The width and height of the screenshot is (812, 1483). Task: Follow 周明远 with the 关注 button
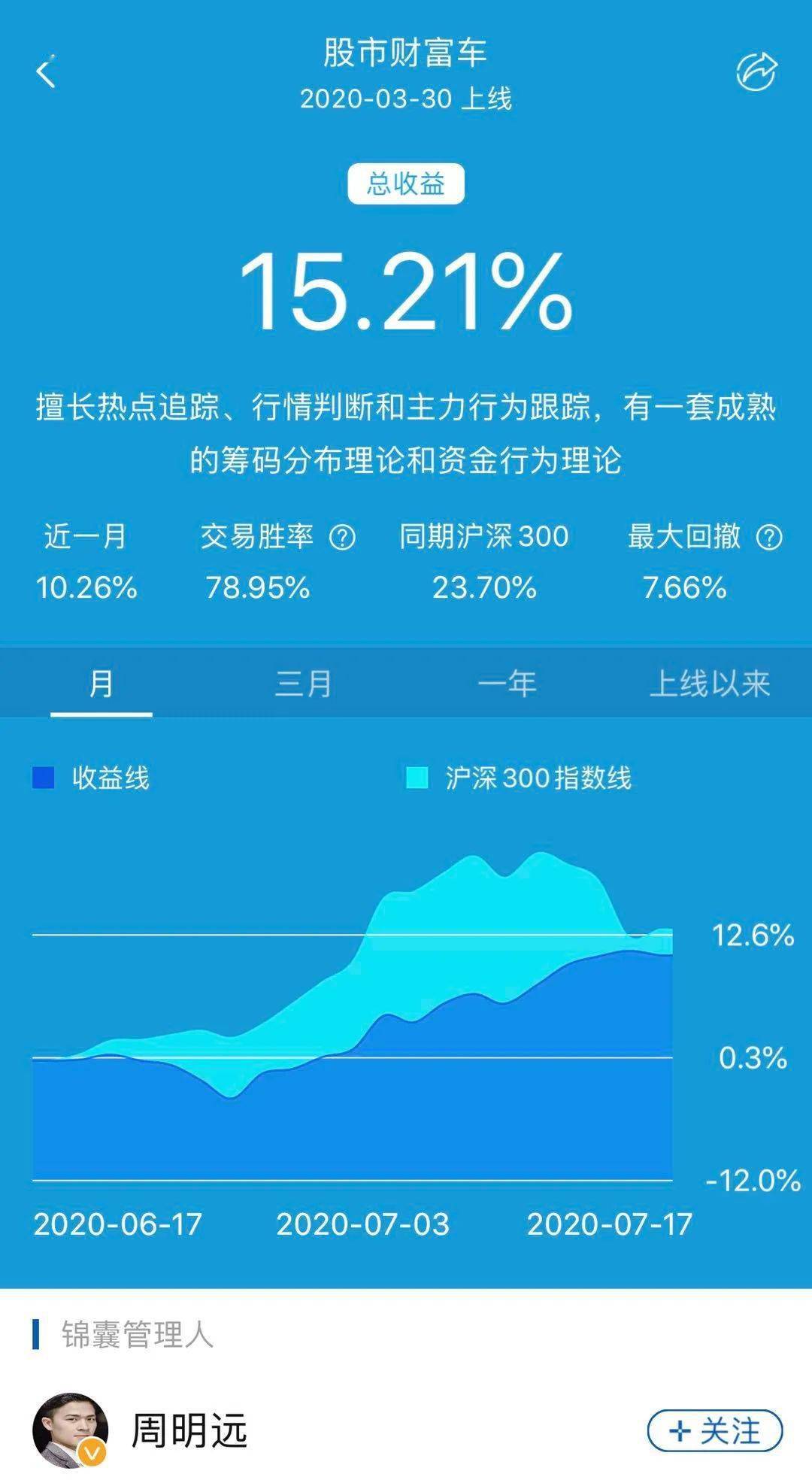pyautogui.click(x=714, y=1430)
